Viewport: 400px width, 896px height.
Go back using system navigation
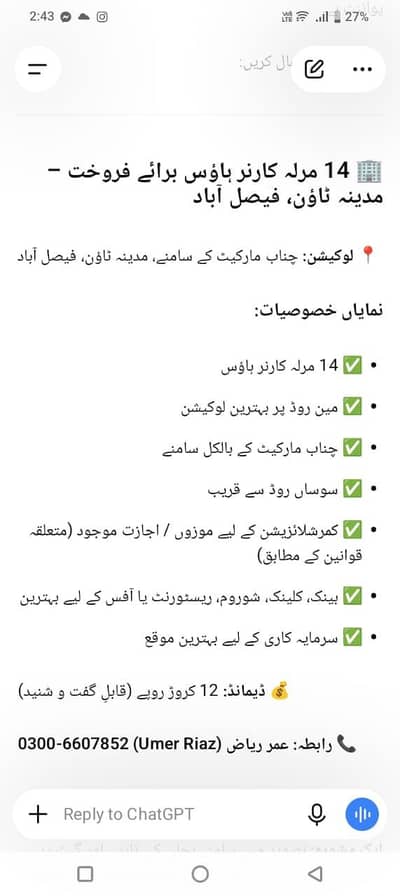[315, 873]
